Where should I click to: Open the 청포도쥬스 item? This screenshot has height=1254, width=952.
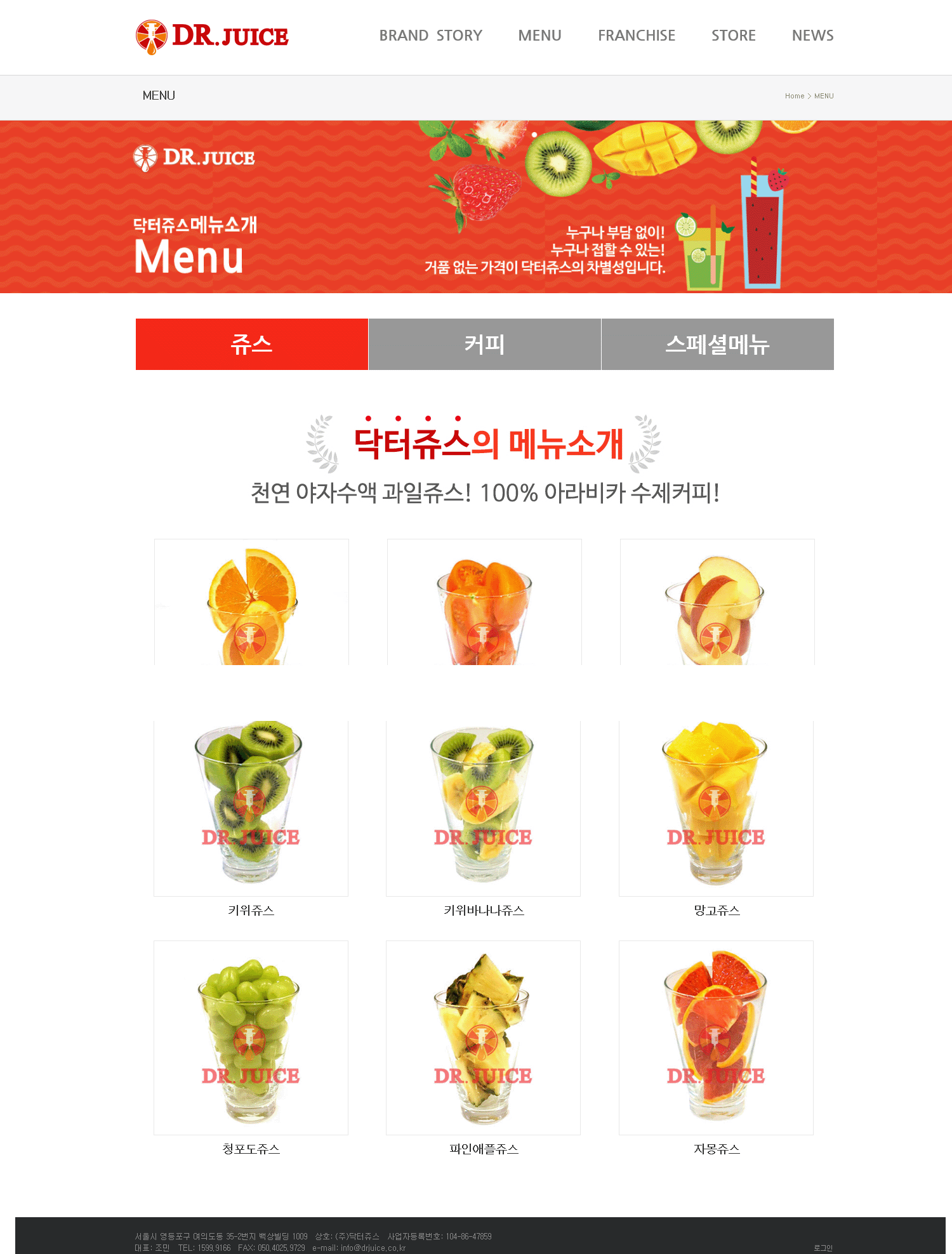(251, 1038)
